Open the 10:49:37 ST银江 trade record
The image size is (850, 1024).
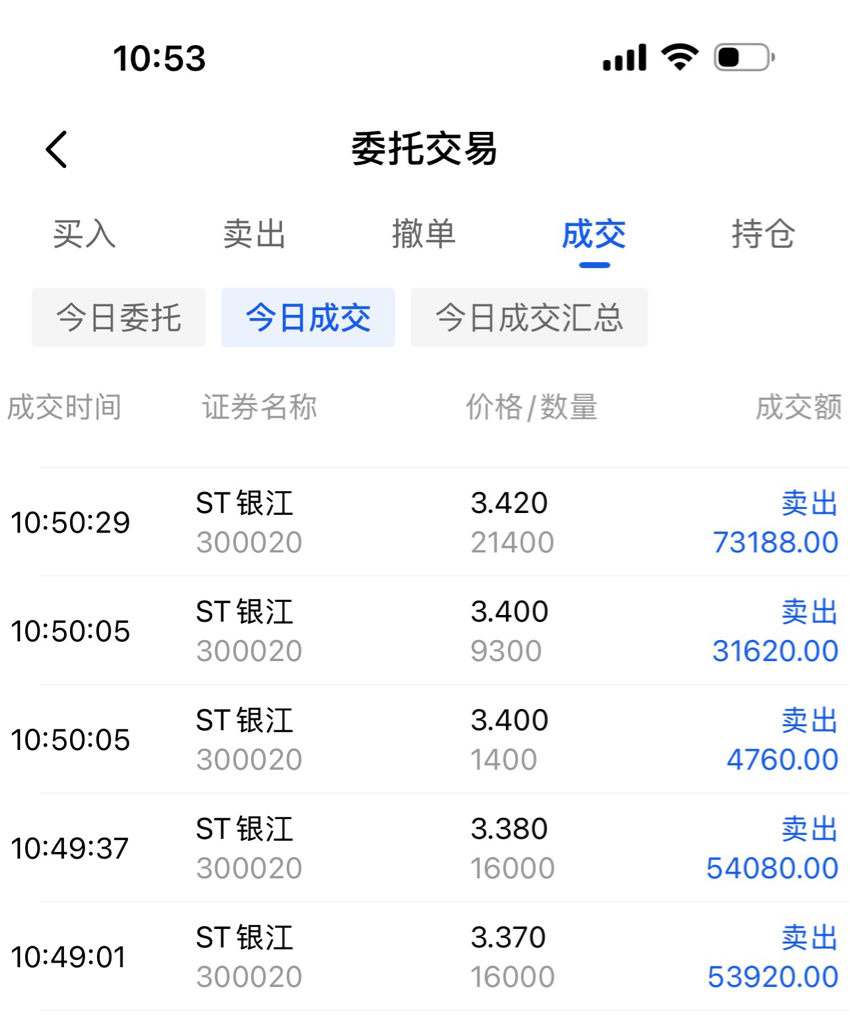point(425,848)
